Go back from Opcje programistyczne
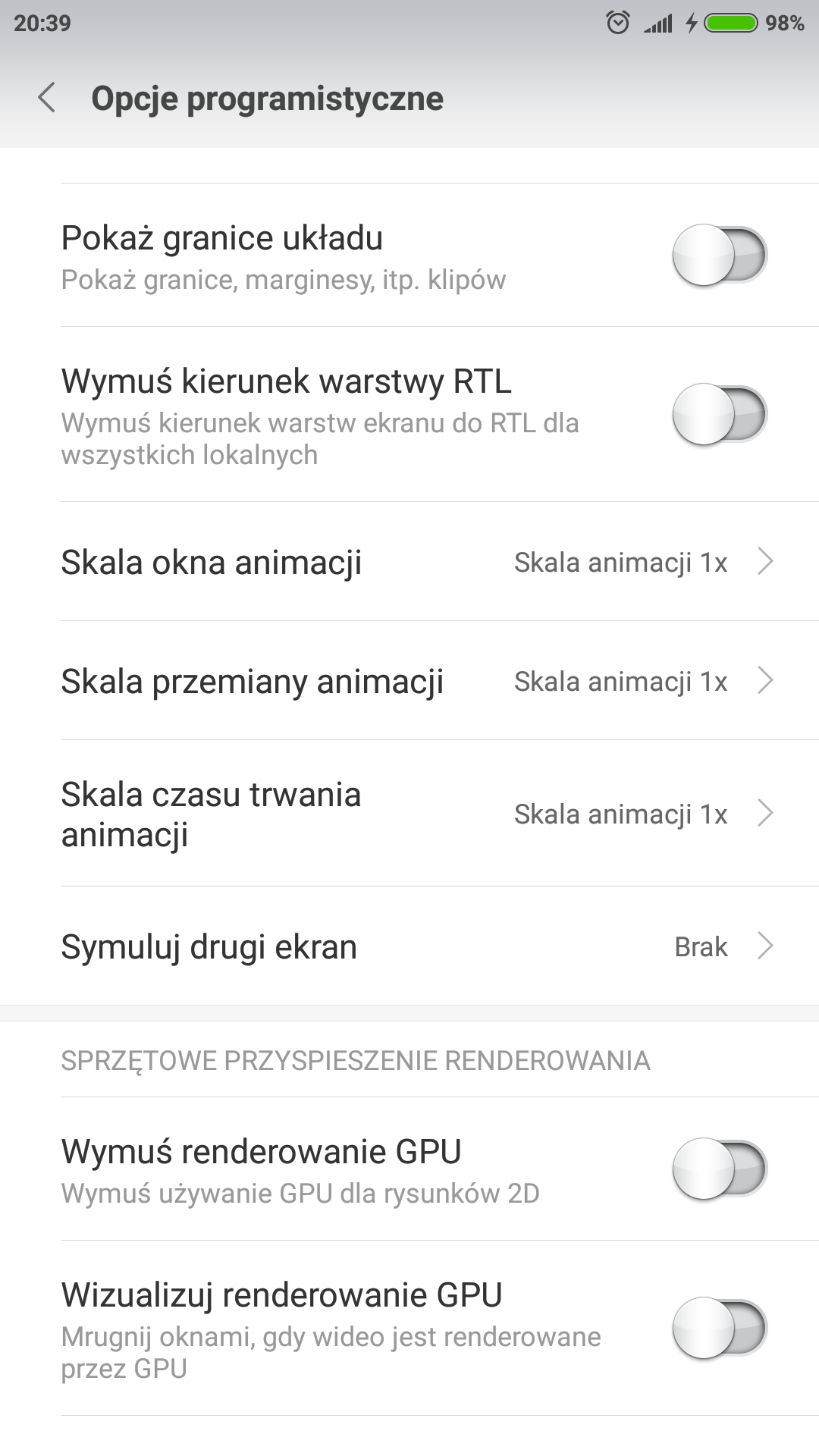 [47, 99]
